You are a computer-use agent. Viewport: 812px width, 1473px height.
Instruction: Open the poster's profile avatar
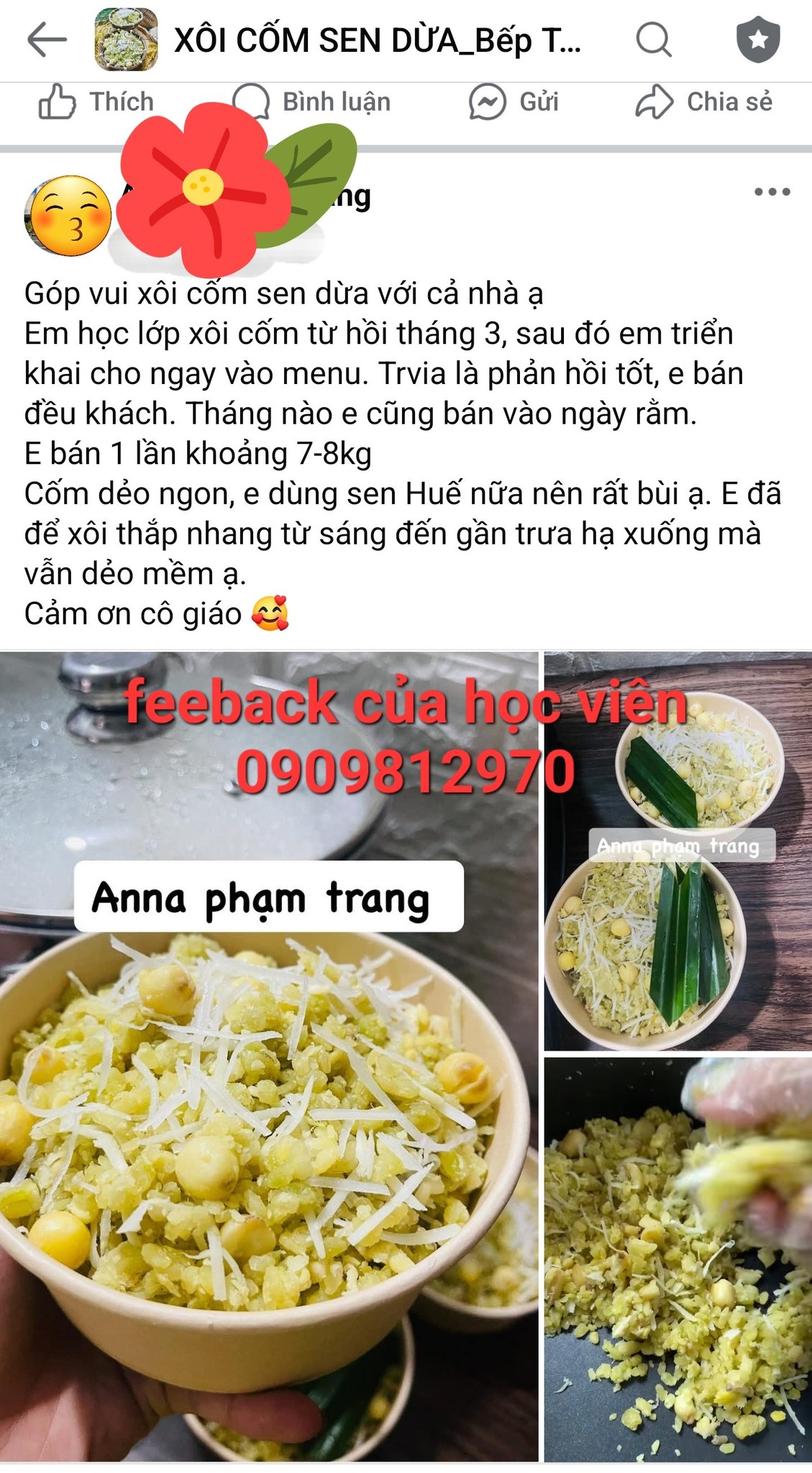coord(67,216)
